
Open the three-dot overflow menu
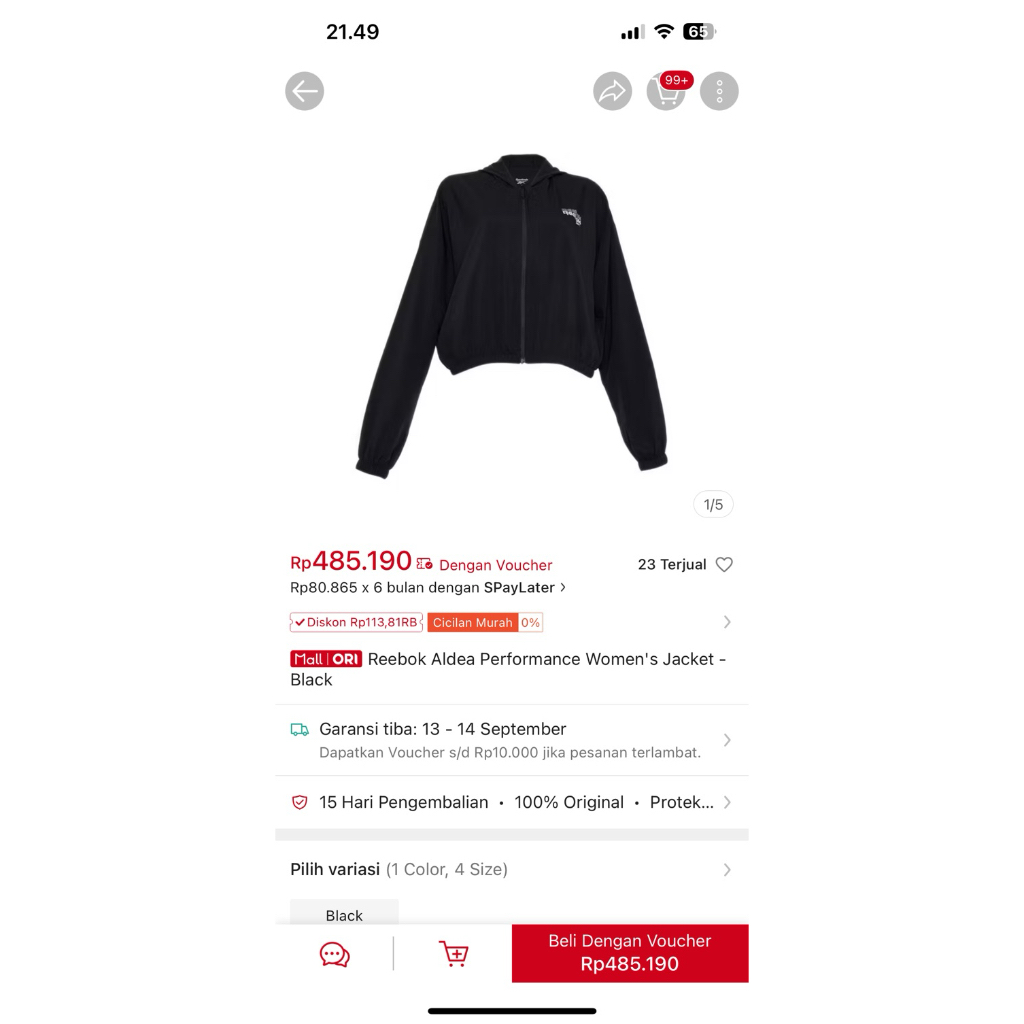pos(719,91)
